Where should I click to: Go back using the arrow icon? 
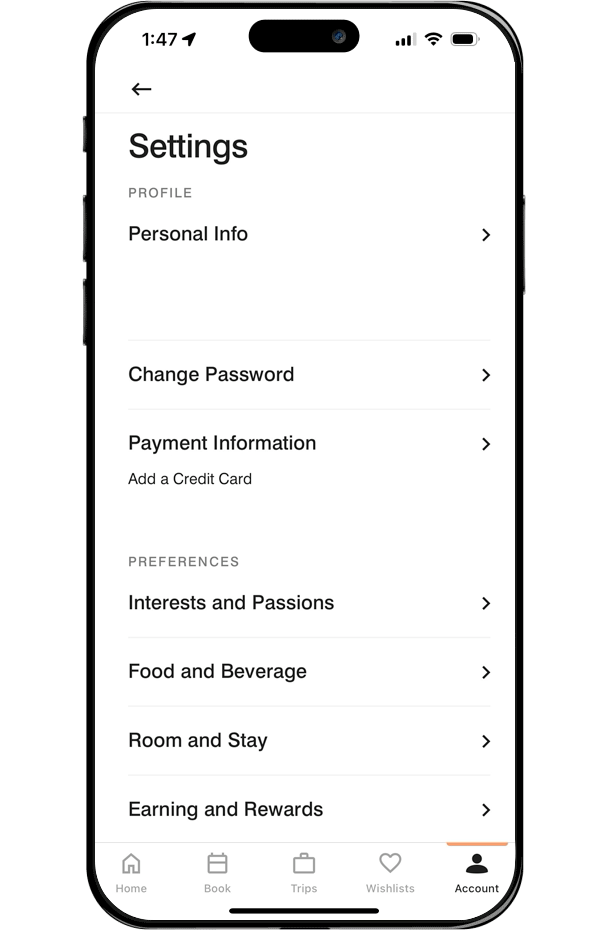pyautogui.click(x=141, y=89)
